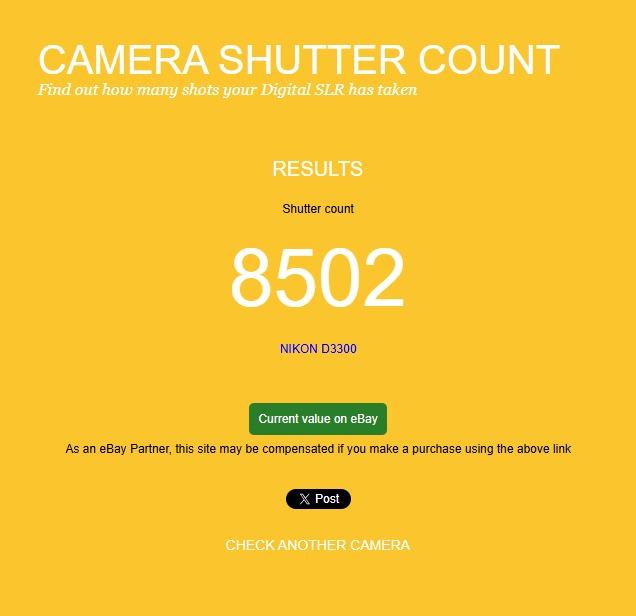
Task: Open the Nikon D3300 link
Action: 318,349
